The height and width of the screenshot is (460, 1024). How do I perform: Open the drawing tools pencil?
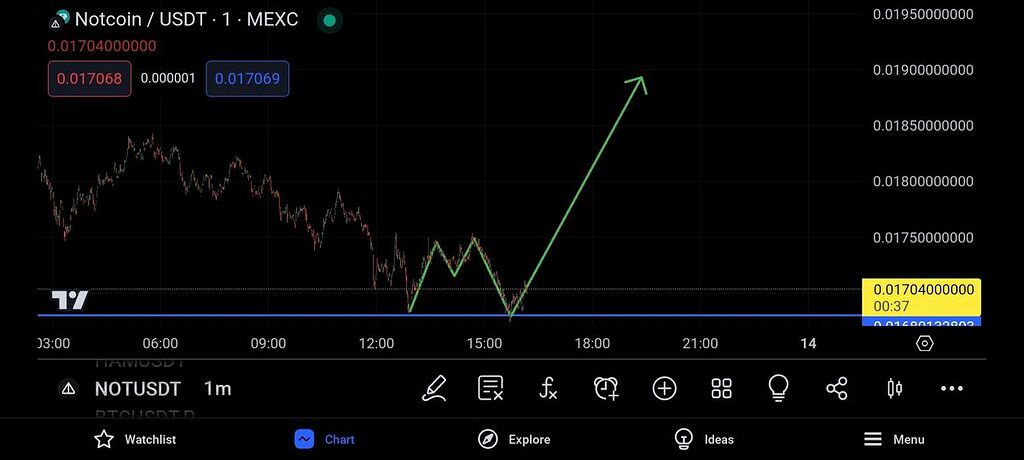click(x=434, y=388)
